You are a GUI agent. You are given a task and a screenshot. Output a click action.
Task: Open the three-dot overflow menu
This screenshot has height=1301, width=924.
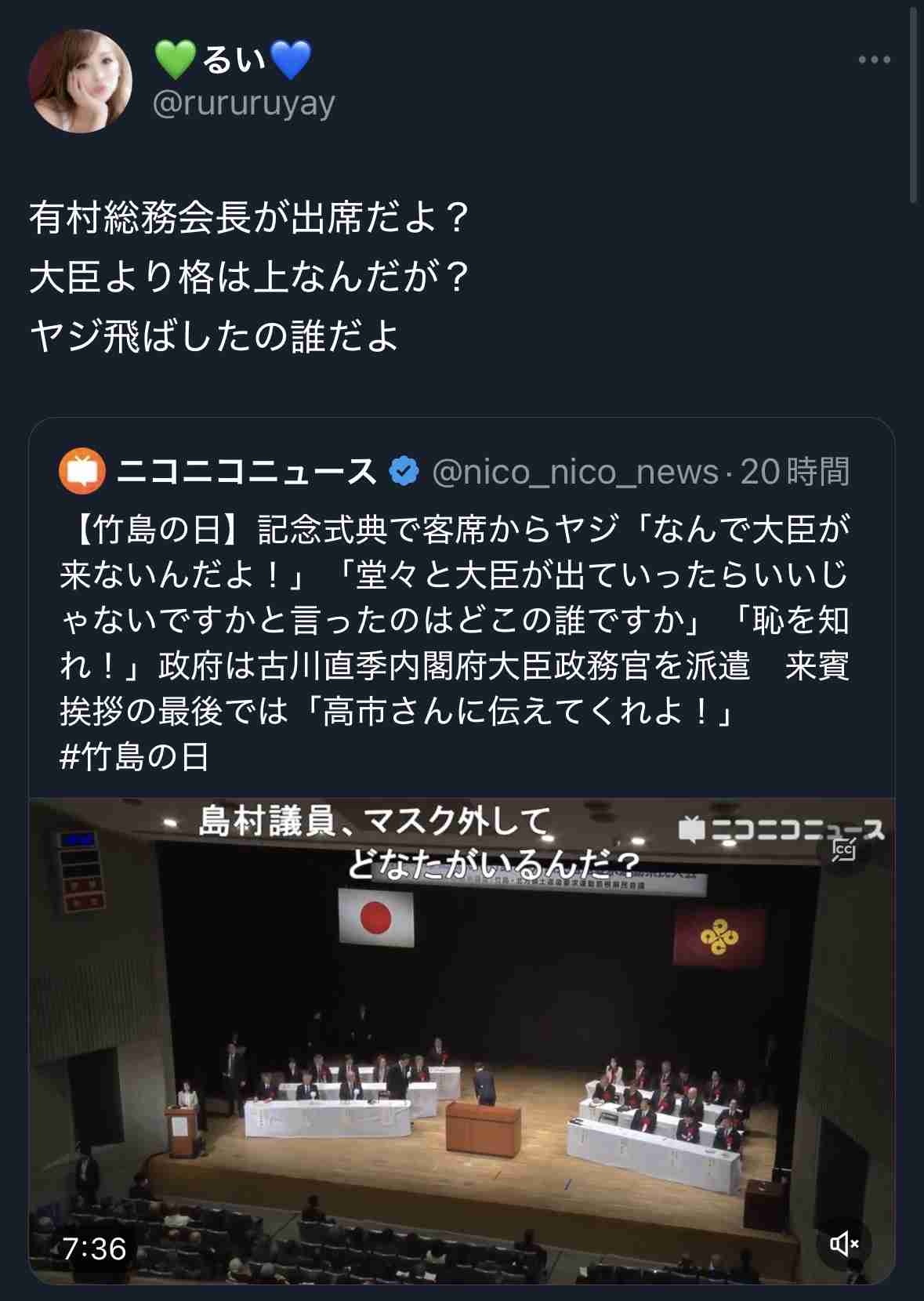tap(874, 60)
